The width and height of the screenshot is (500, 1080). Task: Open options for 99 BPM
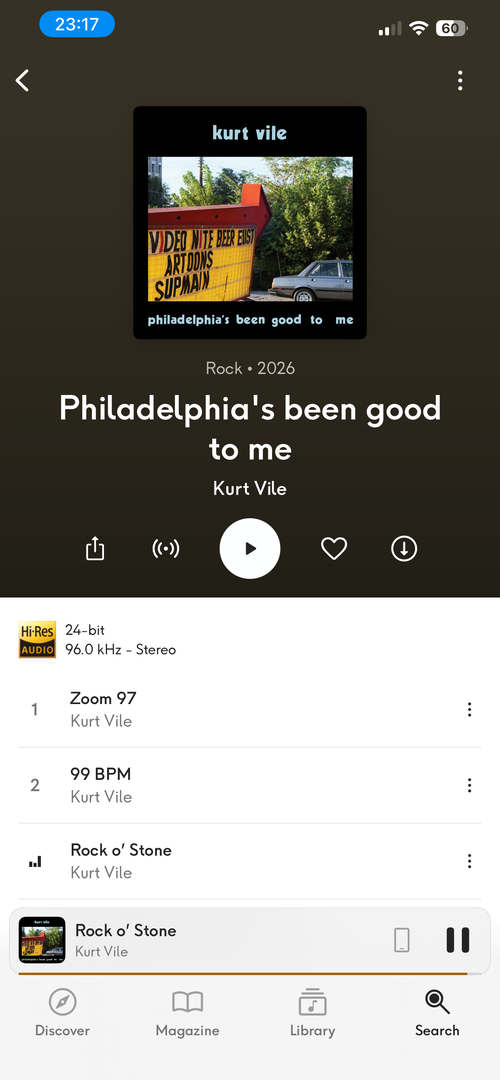click(469, 785)
